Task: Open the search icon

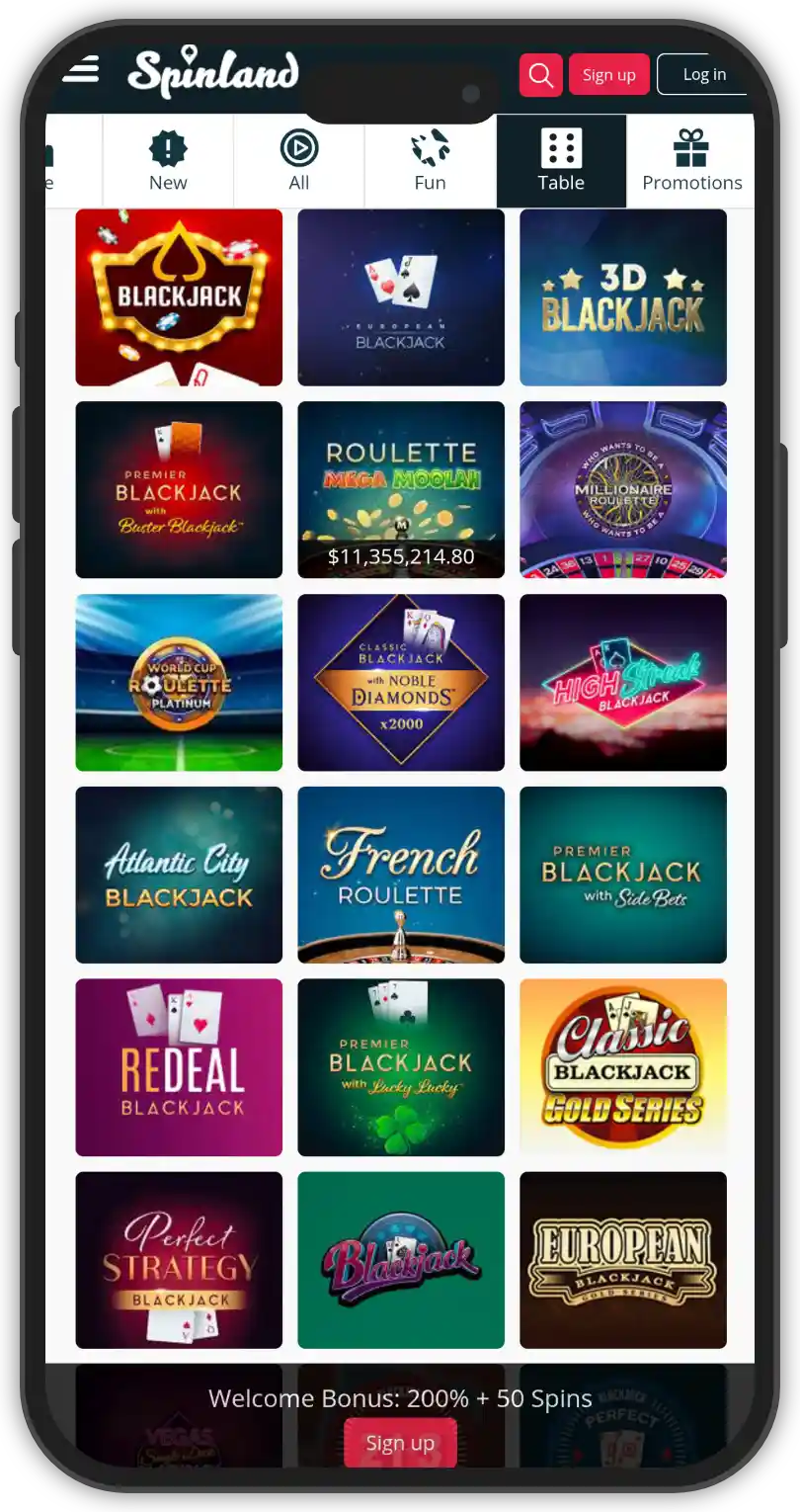Action: 540,75
